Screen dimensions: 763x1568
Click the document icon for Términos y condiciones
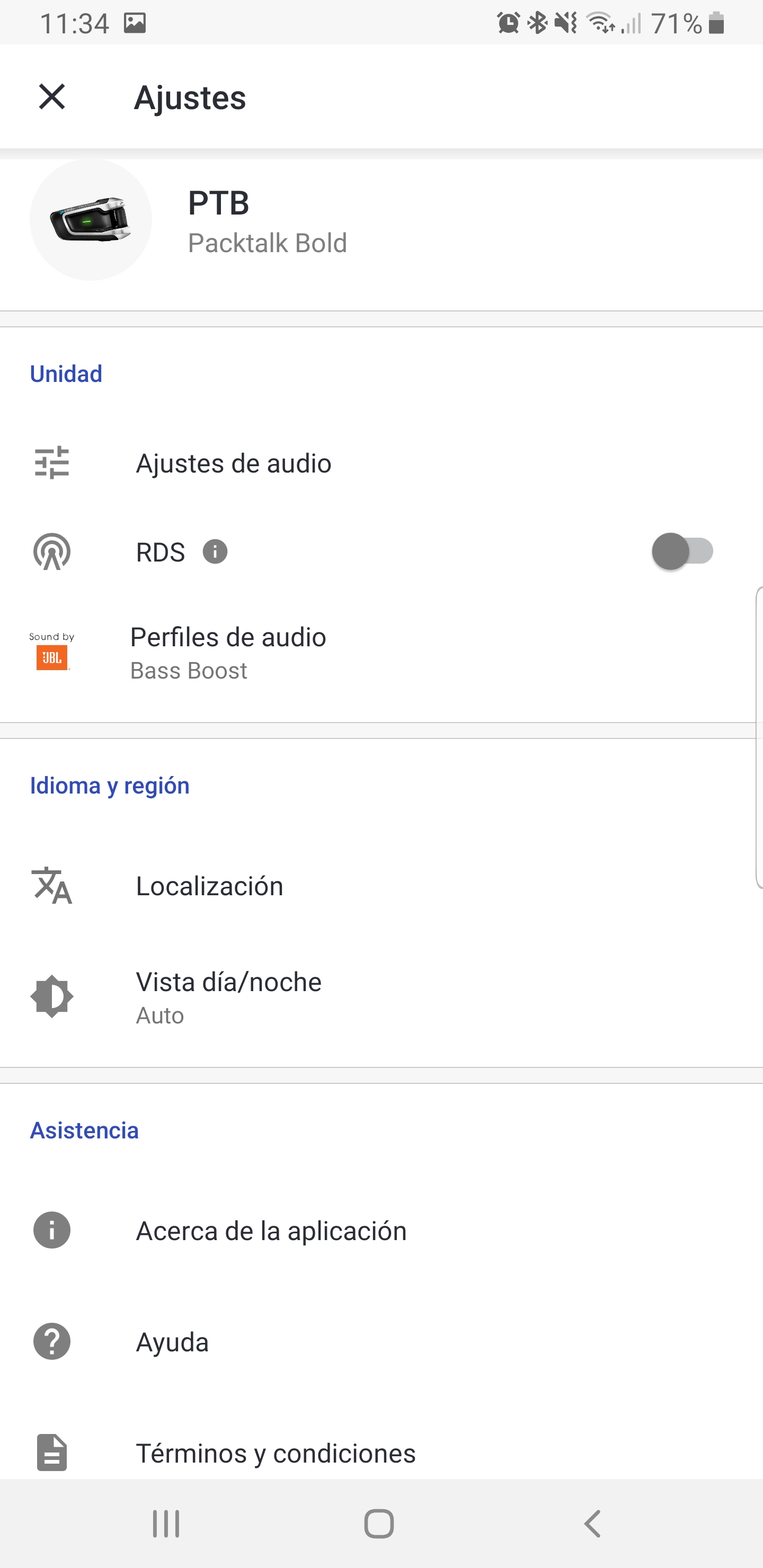pos(51,1454)
